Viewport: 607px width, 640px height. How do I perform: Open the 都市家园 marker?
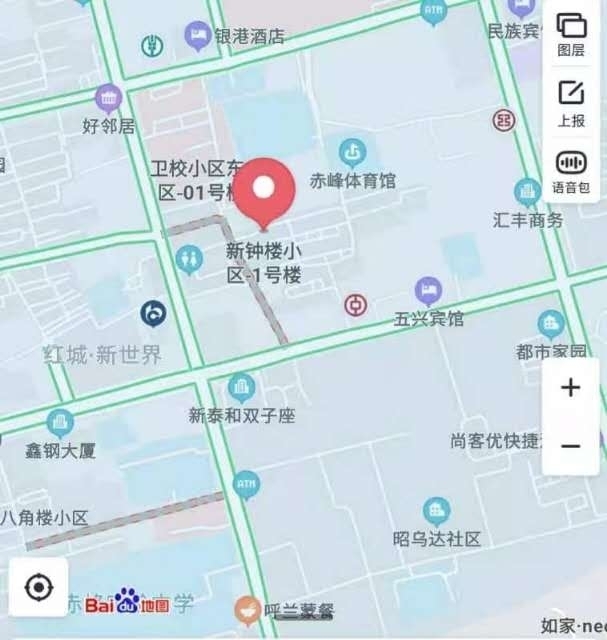pos(551,325)
